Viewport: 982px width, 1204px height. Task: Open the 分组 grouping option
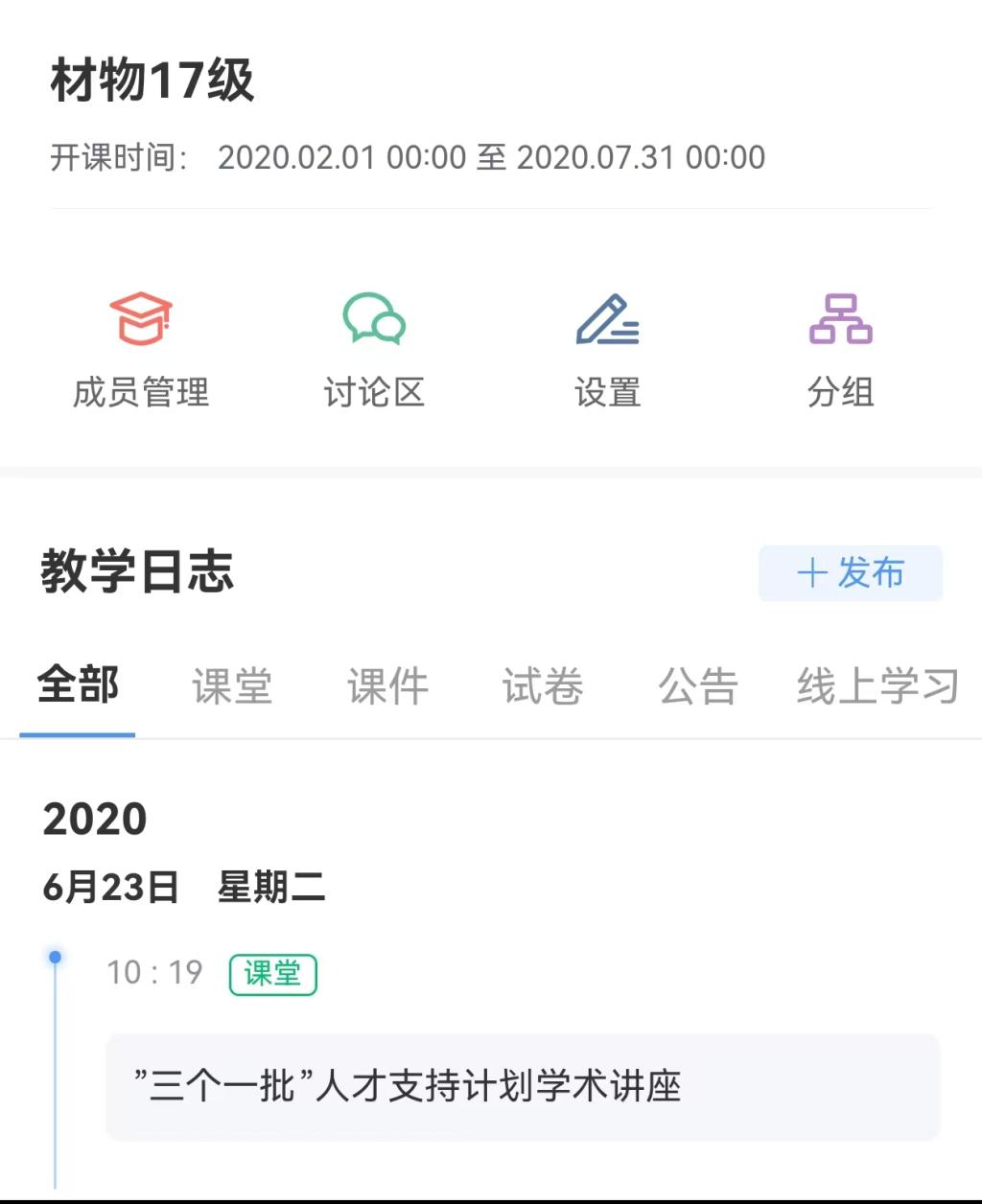(x=840, y=351)
